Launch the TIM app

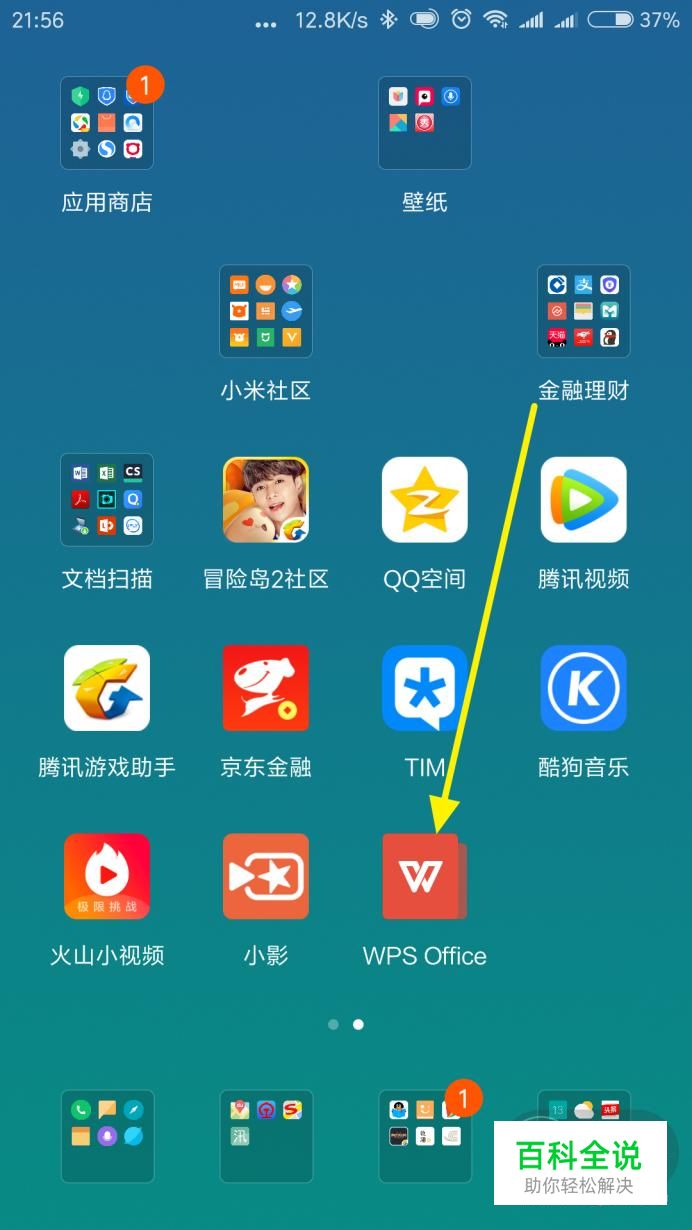pos(425,688)
